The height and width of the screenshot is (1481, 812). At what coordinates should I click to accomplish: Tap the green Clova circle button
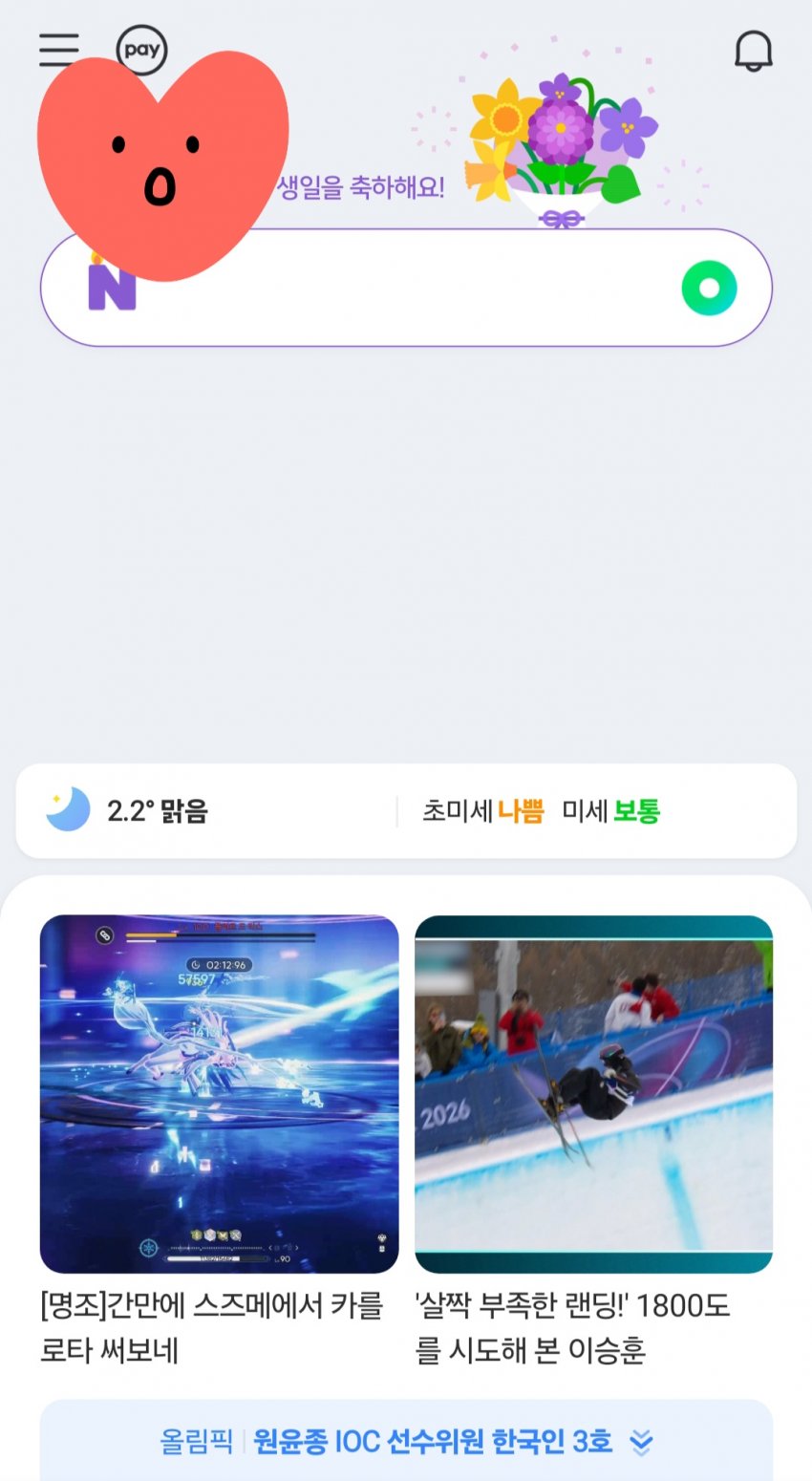[x=709, y=288]
